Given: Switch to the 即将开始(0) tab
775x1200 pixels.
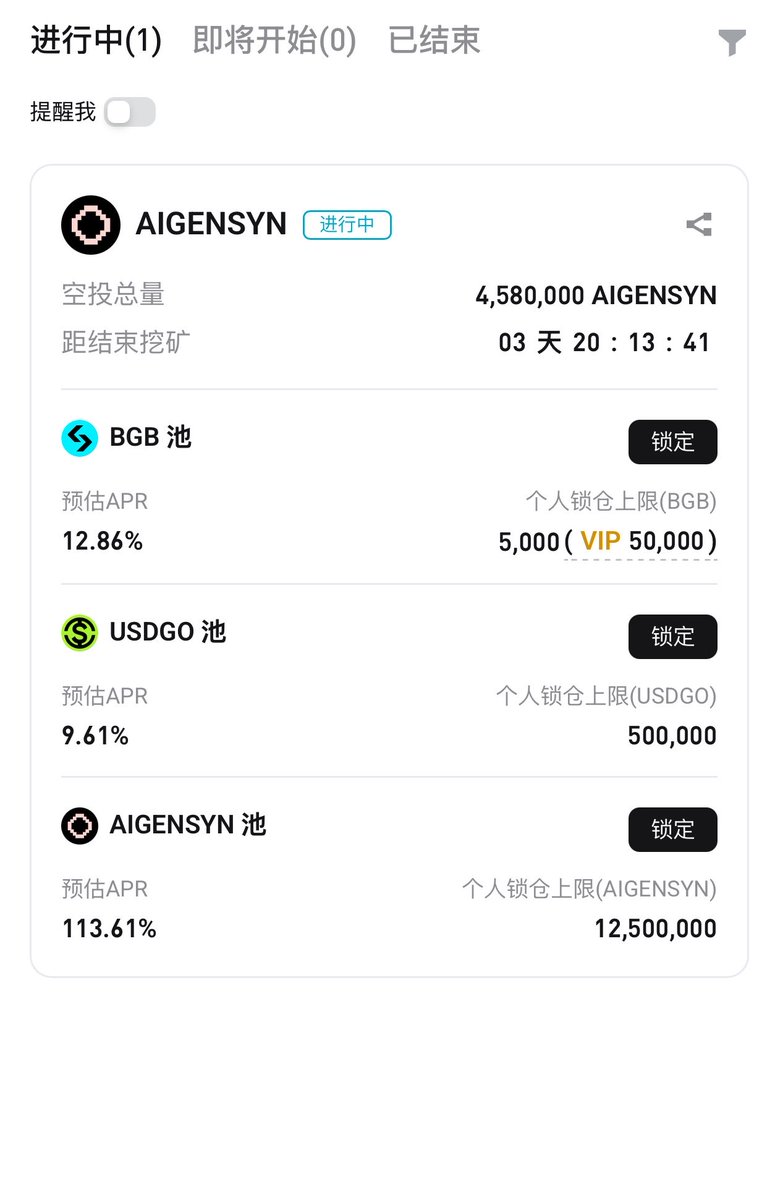Looking at the screenshot, I should [x=274, y=40].
